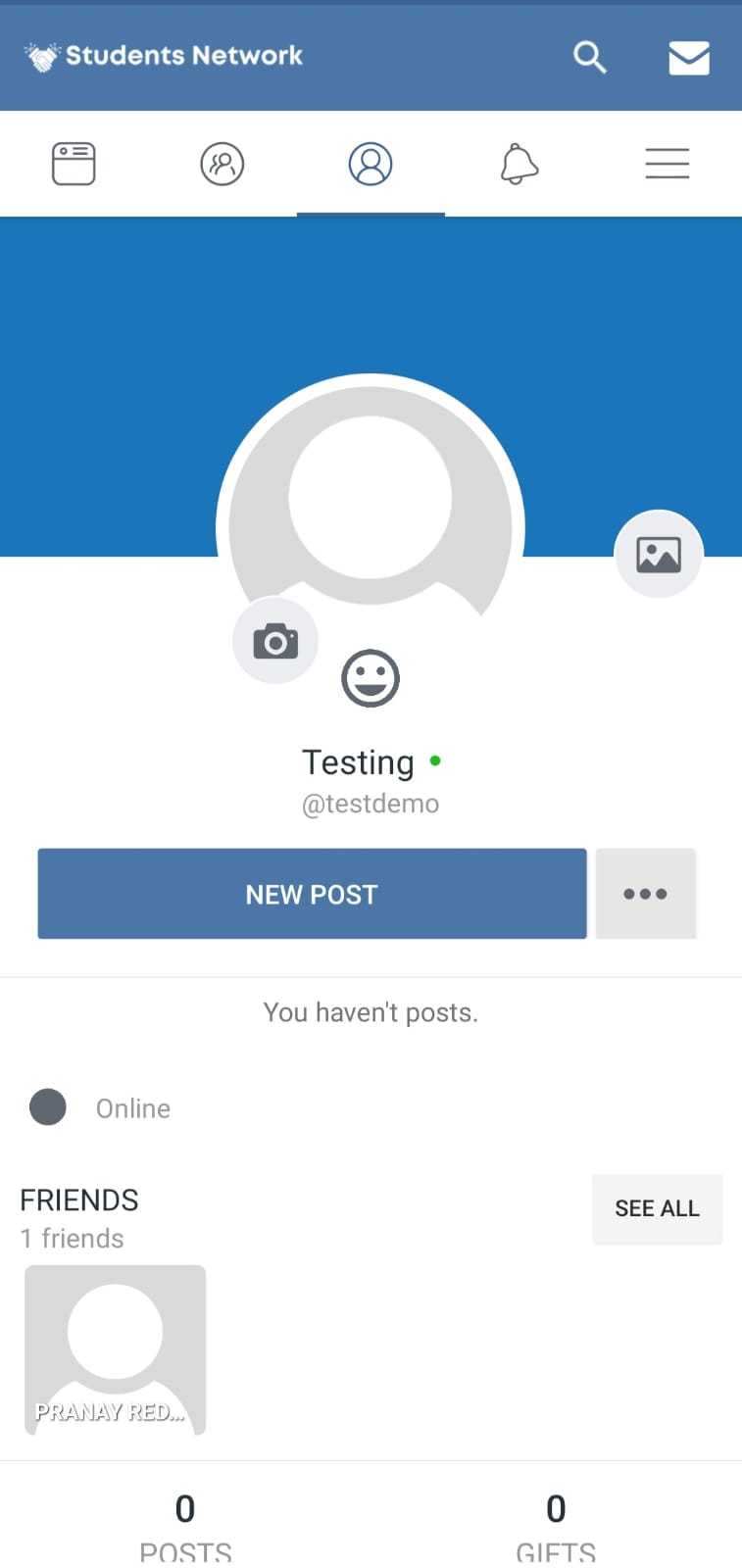Tap SEE ALL friends
The width and height of the screenshot is (742, 1568).
[x=657, y=1209]
